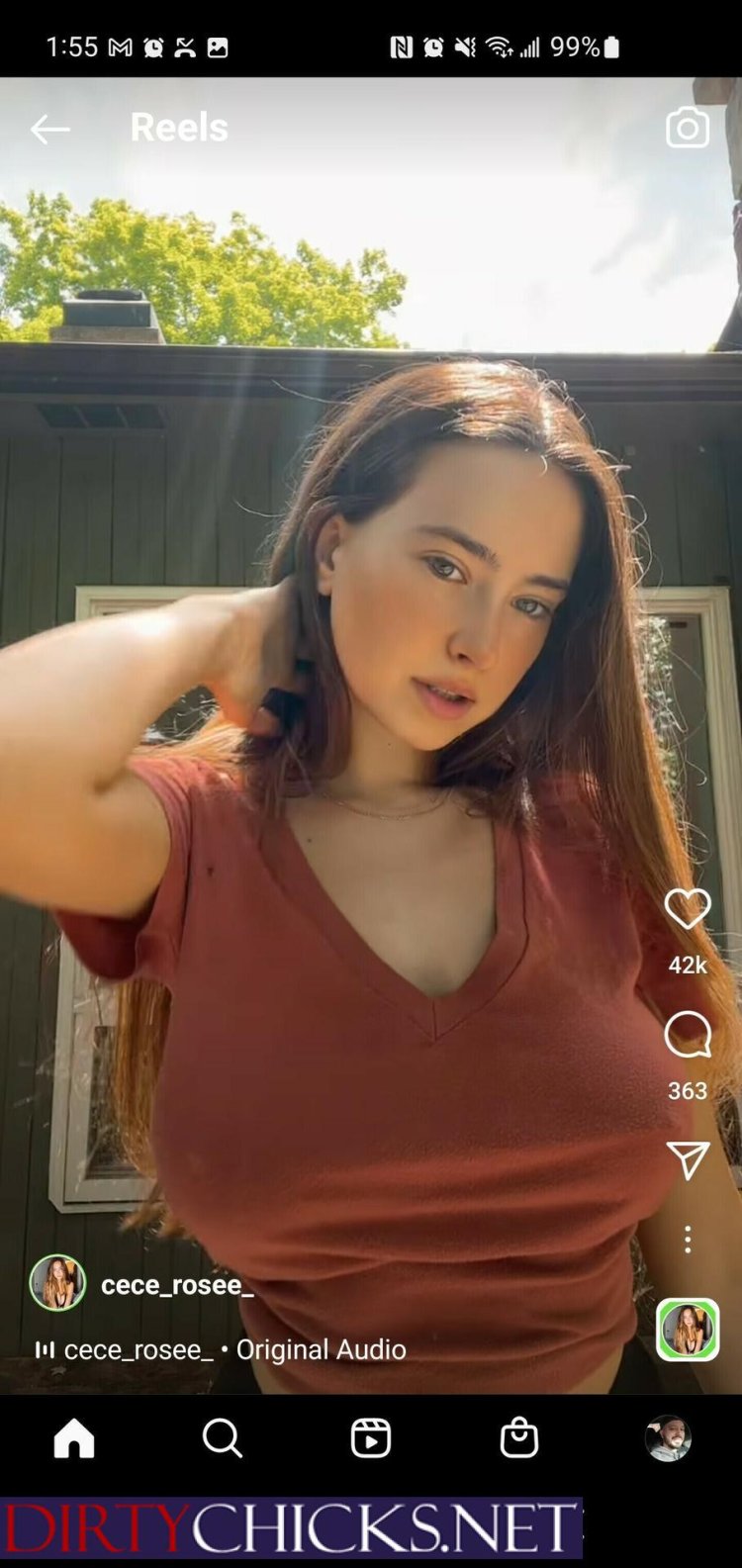Open your profile tab avatar
The height and width of the screenshot is (1568, 742).
(668, 1438)
